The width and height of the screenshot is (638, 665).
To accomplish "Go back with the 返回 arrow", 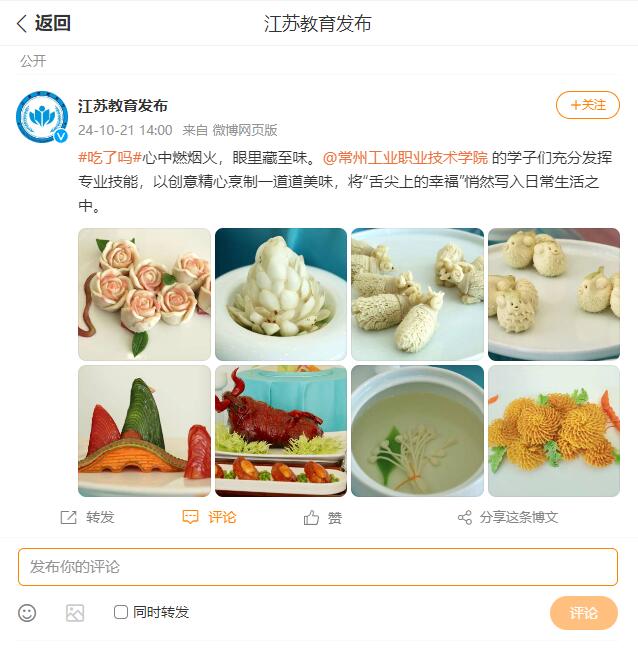I will point(42,23).
